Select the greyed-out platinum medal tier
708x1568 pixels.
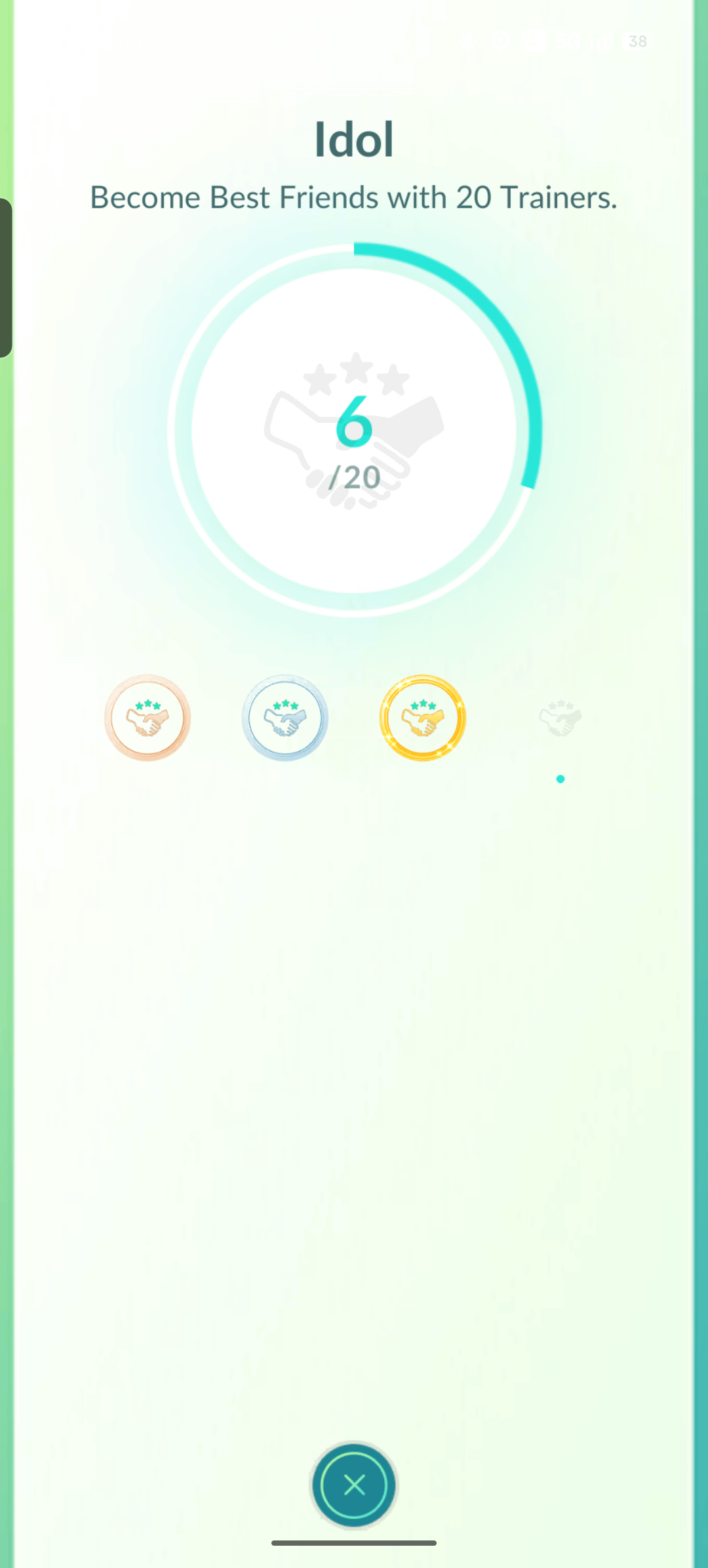(560, 718)
